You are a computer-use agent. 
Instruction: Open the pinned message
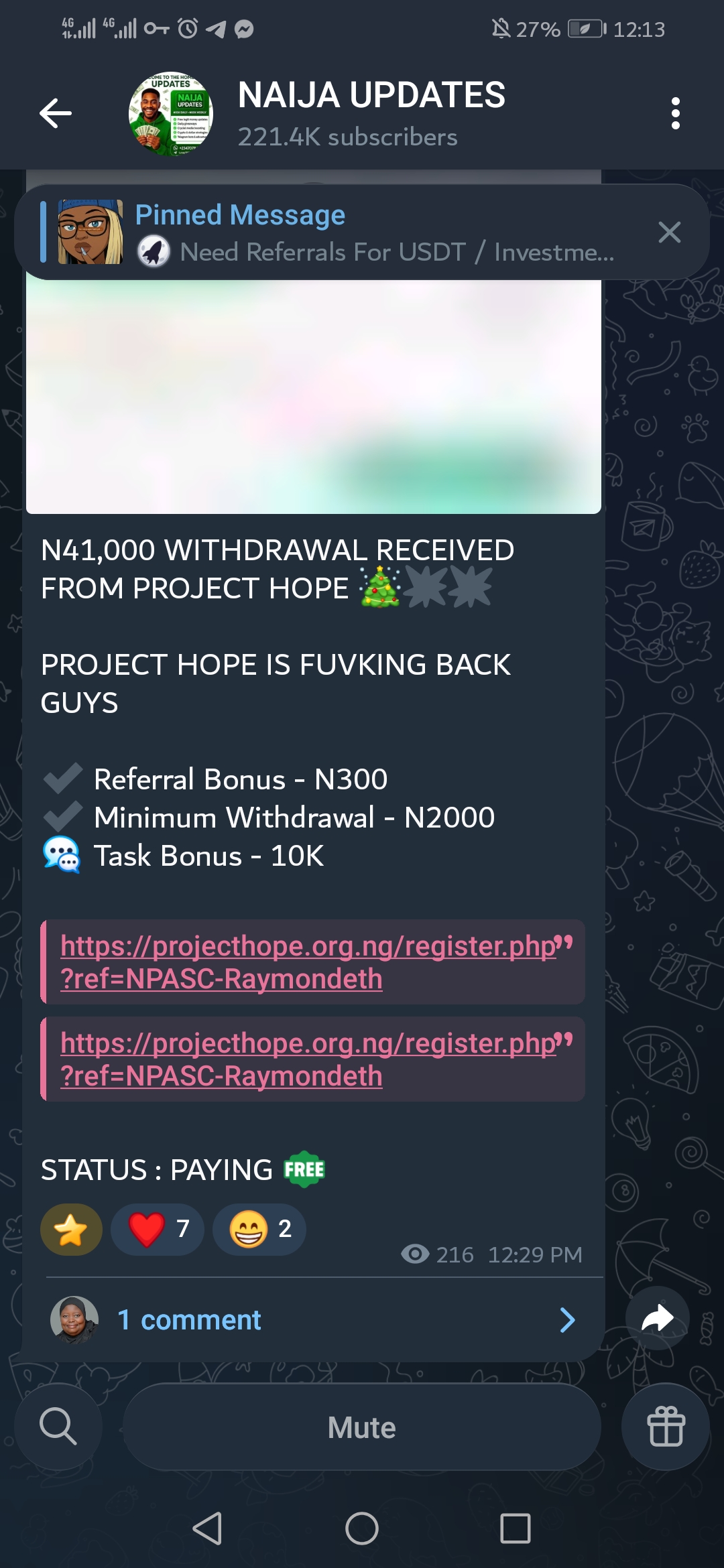pos(335,233)
